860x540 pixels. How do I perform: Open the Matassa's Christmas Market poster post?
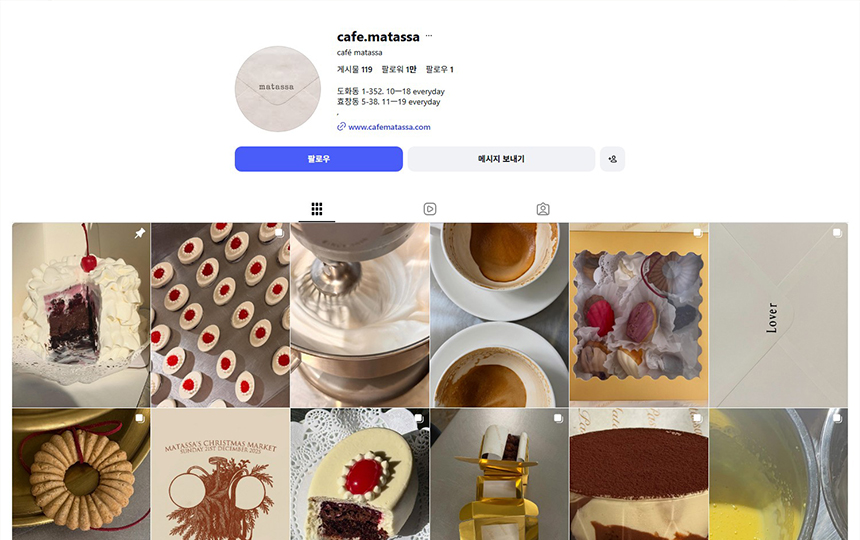coord(220,475)
